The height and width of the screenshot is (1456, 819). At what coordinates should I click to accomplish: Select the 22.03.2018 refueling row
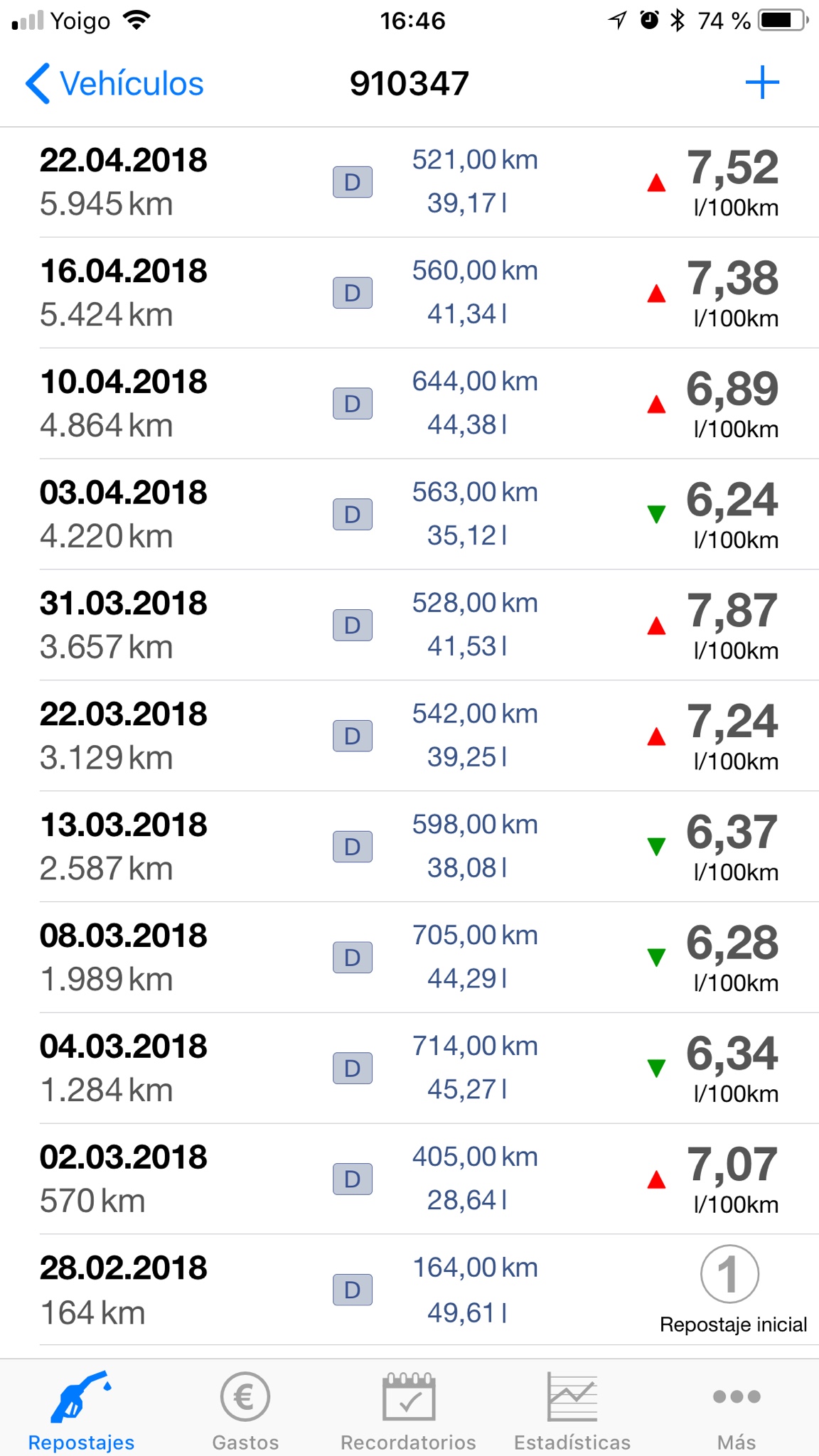pyautogui.click(x=409, y=736)
